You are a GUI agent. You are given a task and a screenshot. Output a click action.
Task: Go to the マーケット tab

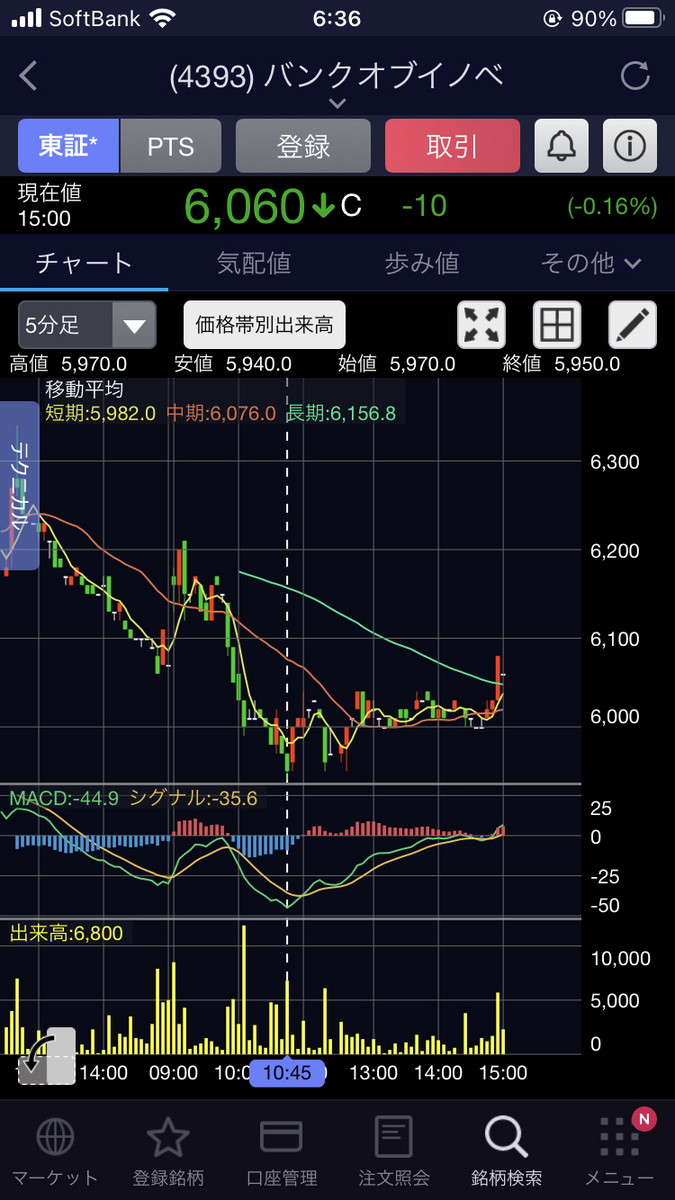[55, 1151]
